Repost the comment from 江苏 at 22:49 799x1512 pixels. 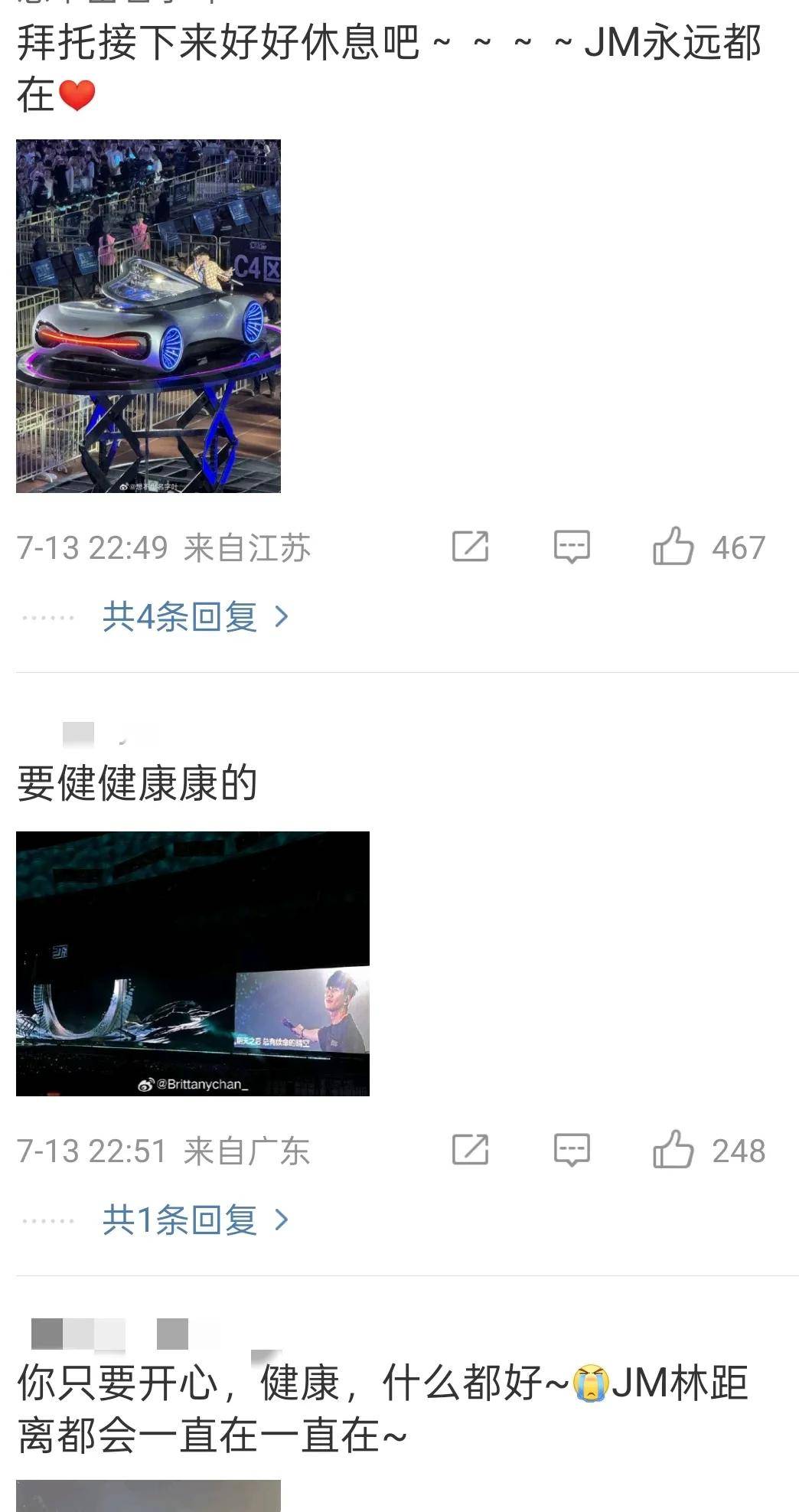(x=470, y=547)
